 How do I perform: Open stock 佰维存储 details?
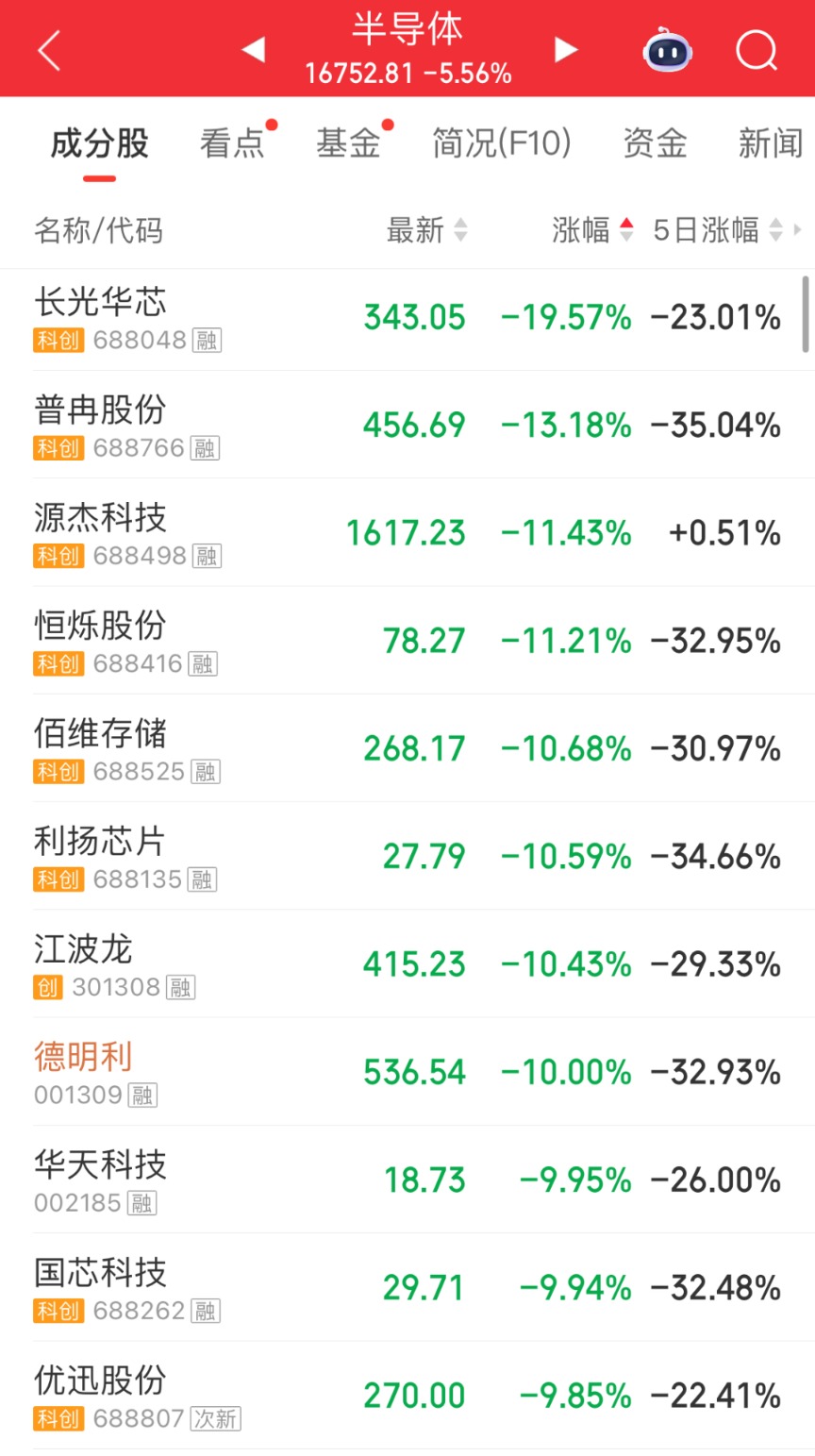click(407, 748)
